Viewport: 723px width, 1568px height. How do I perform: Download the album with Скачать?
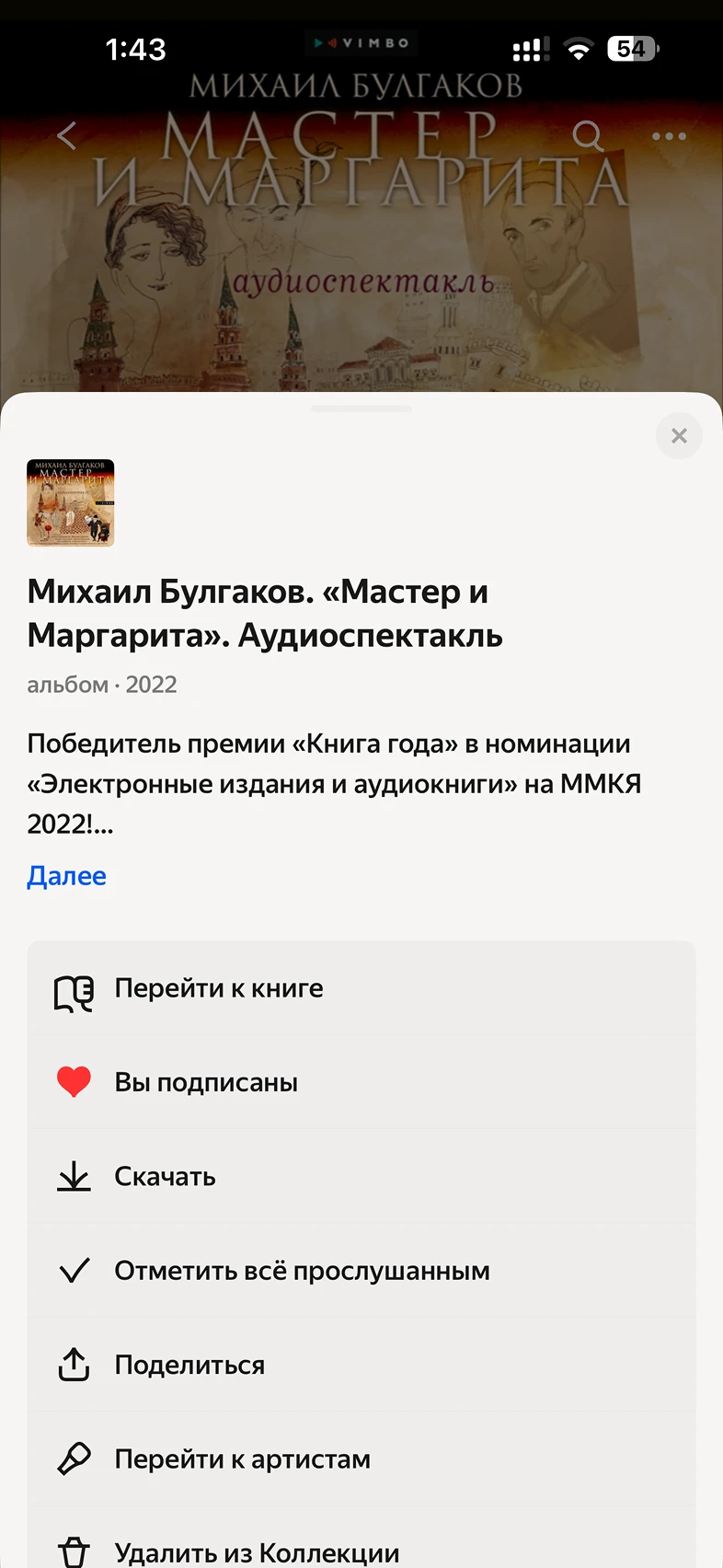click(x=361, y=1176)
